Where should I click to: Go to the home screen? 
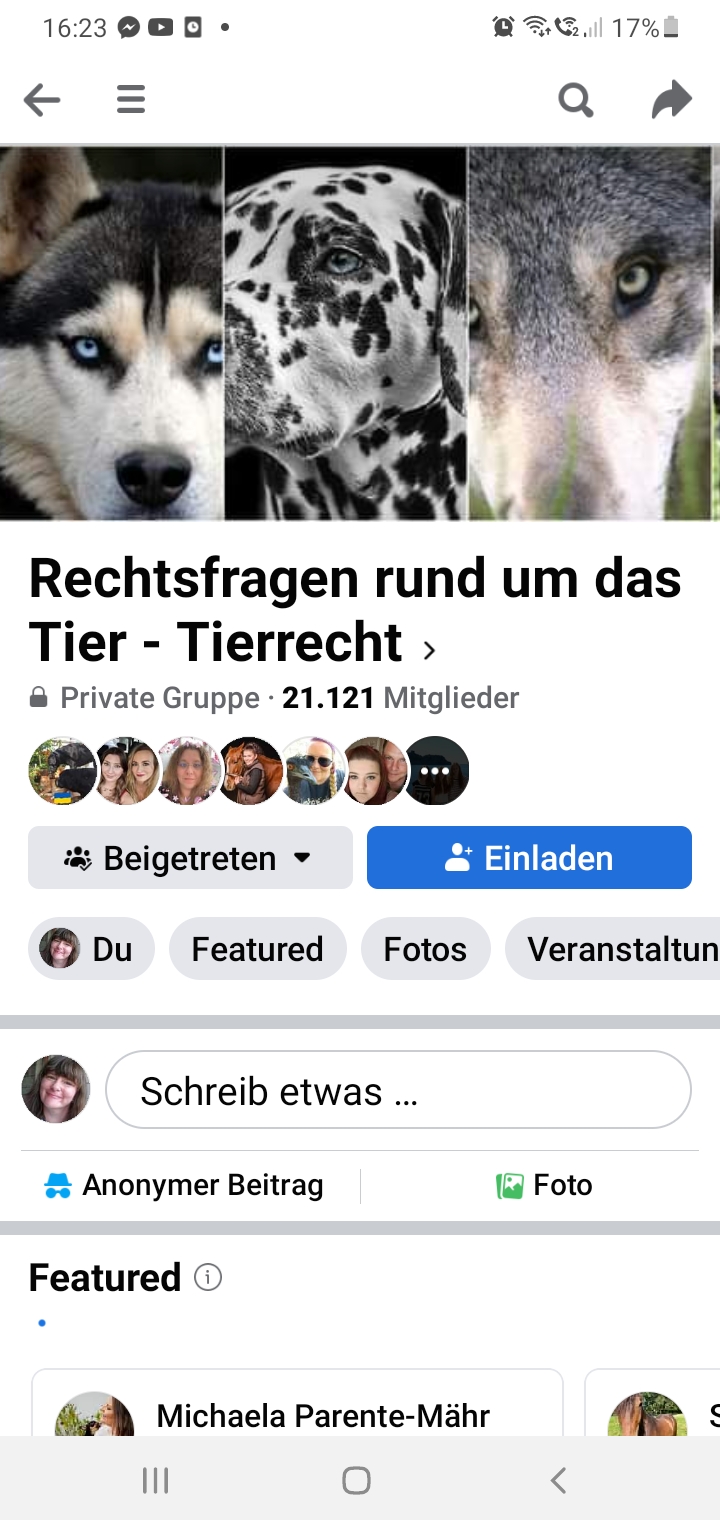tap(357, 1480)
